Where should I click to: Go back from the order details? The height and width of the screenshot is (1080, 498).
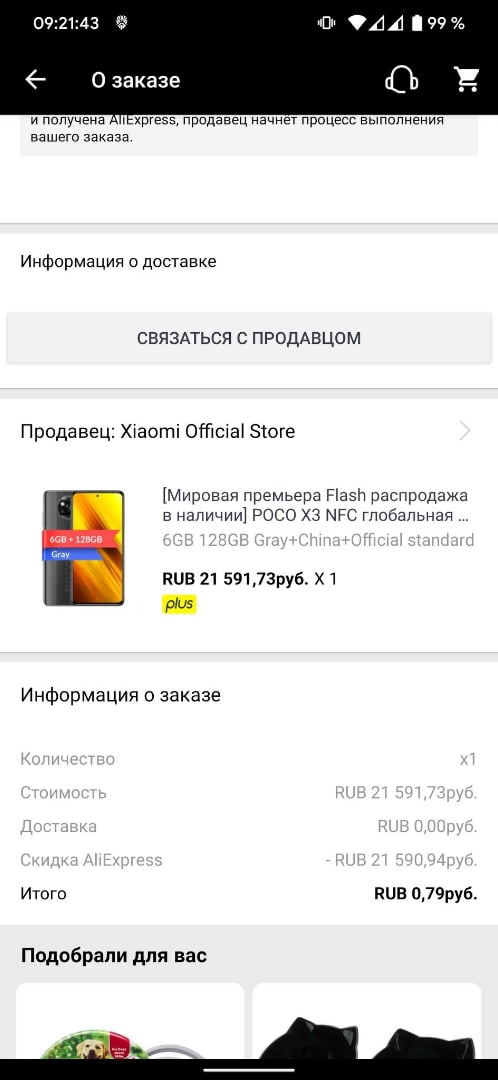pos(35,80)
